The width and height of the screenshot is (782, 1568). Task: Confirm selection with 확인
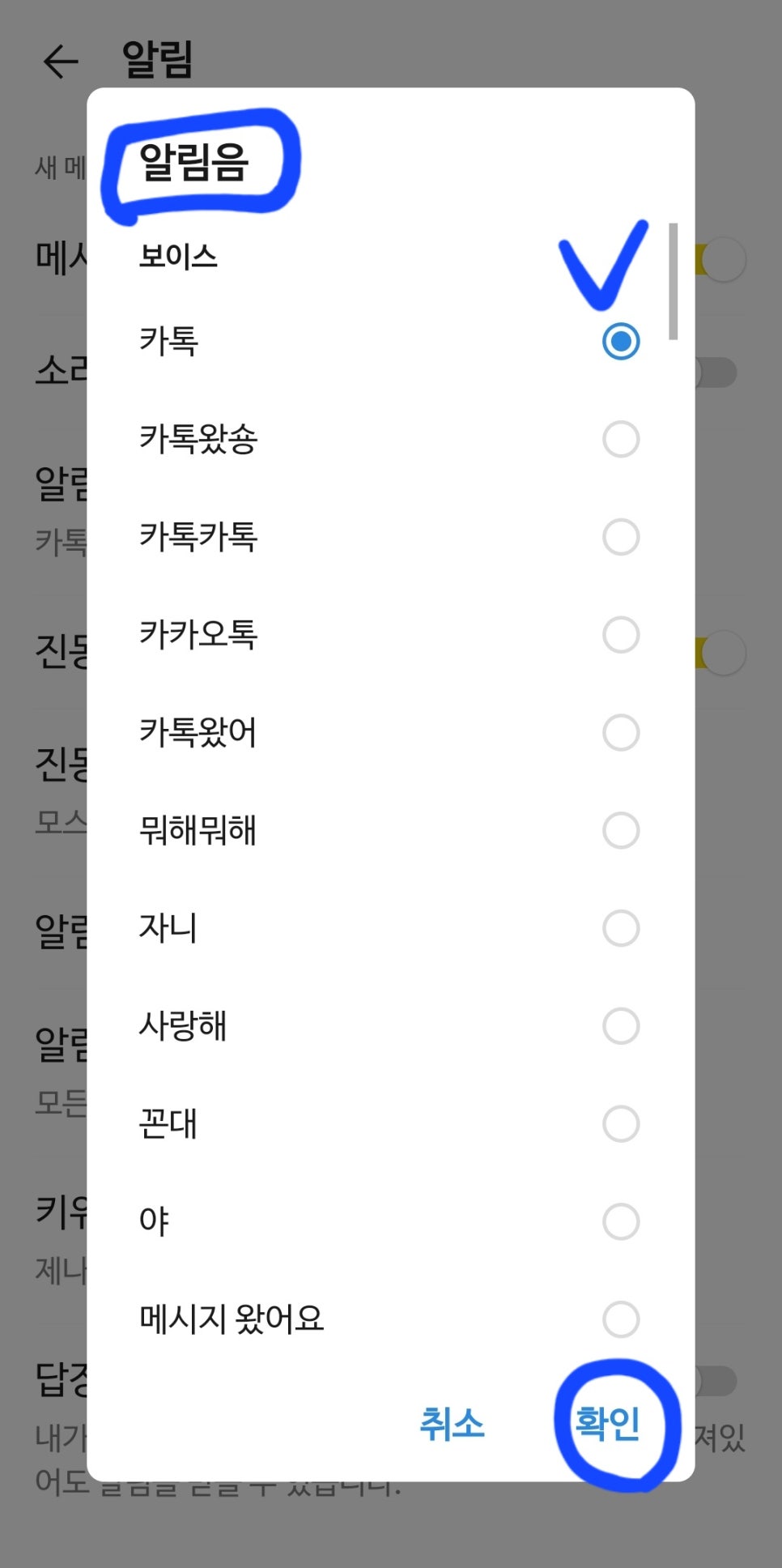coord(608,1424)
